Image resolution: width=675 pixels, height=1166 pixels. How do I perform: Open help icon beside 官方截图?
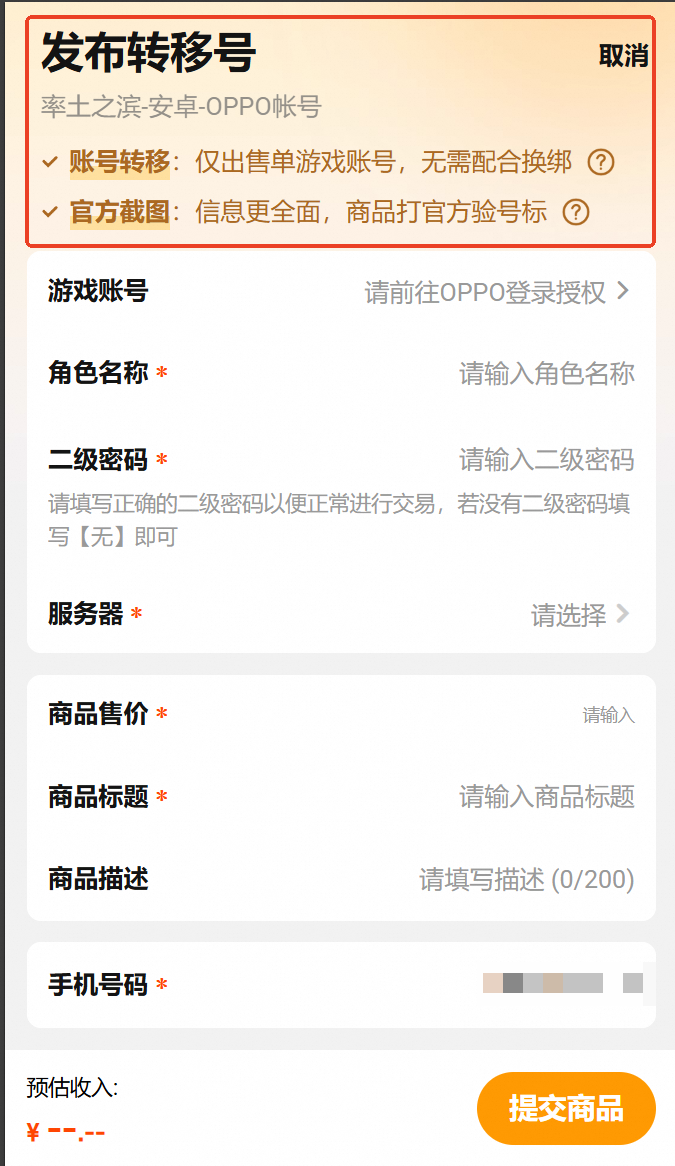tap(576, 212)
